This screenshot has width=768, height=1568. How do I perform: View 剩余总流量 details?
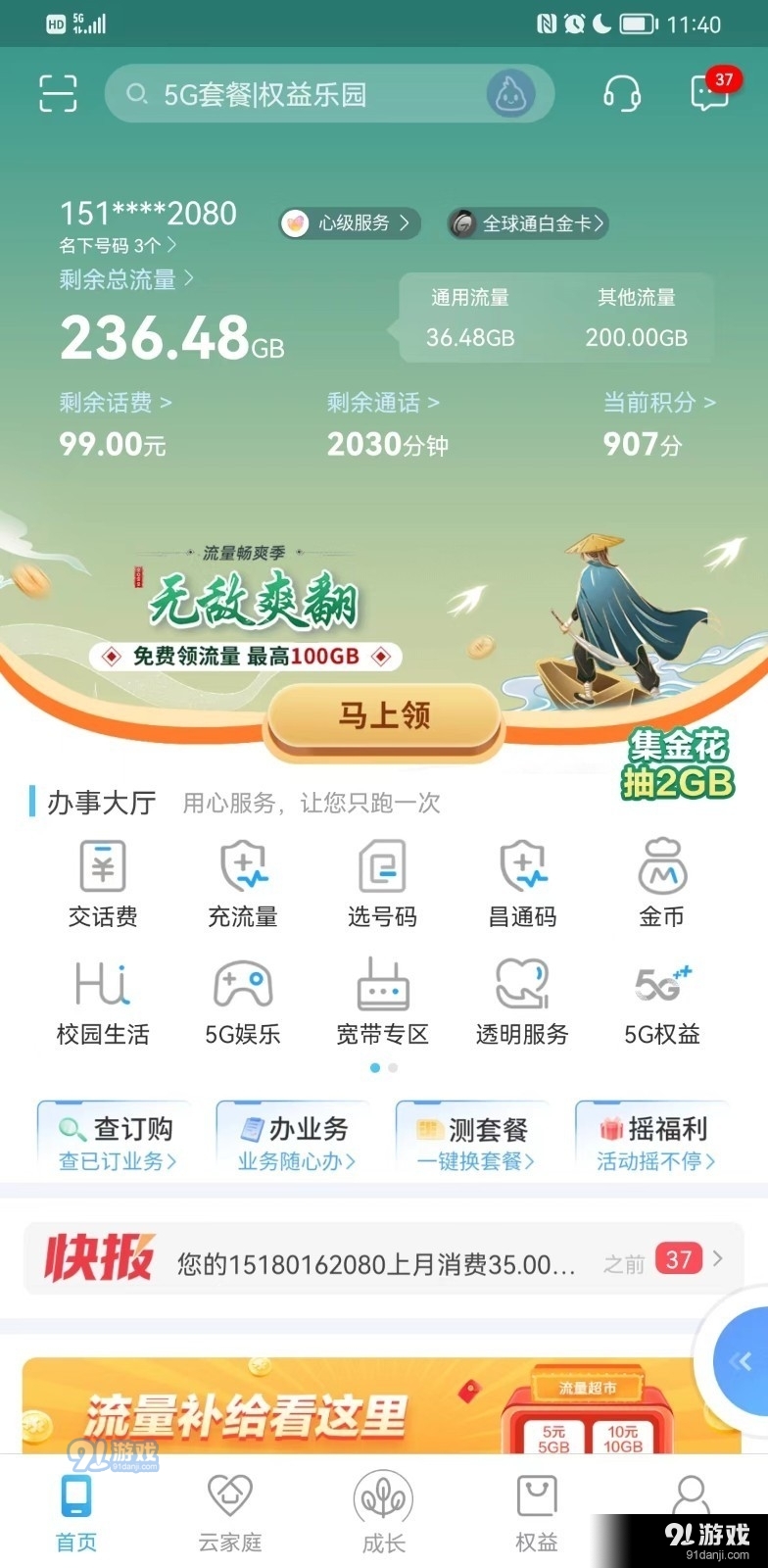pyautogui.click(x=125, y=279)
